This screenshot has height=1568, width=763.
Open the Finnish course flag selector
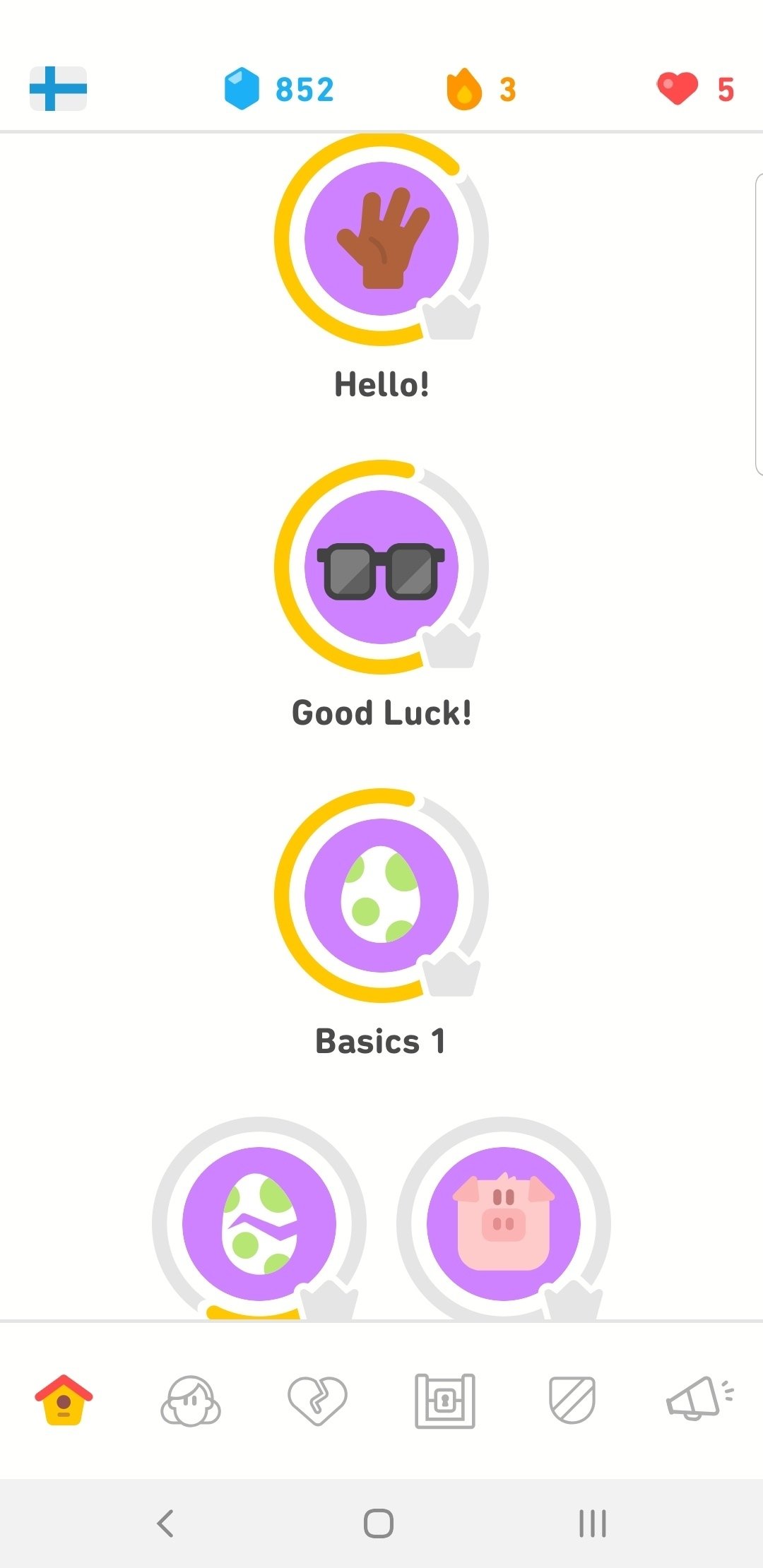[58, 89]
